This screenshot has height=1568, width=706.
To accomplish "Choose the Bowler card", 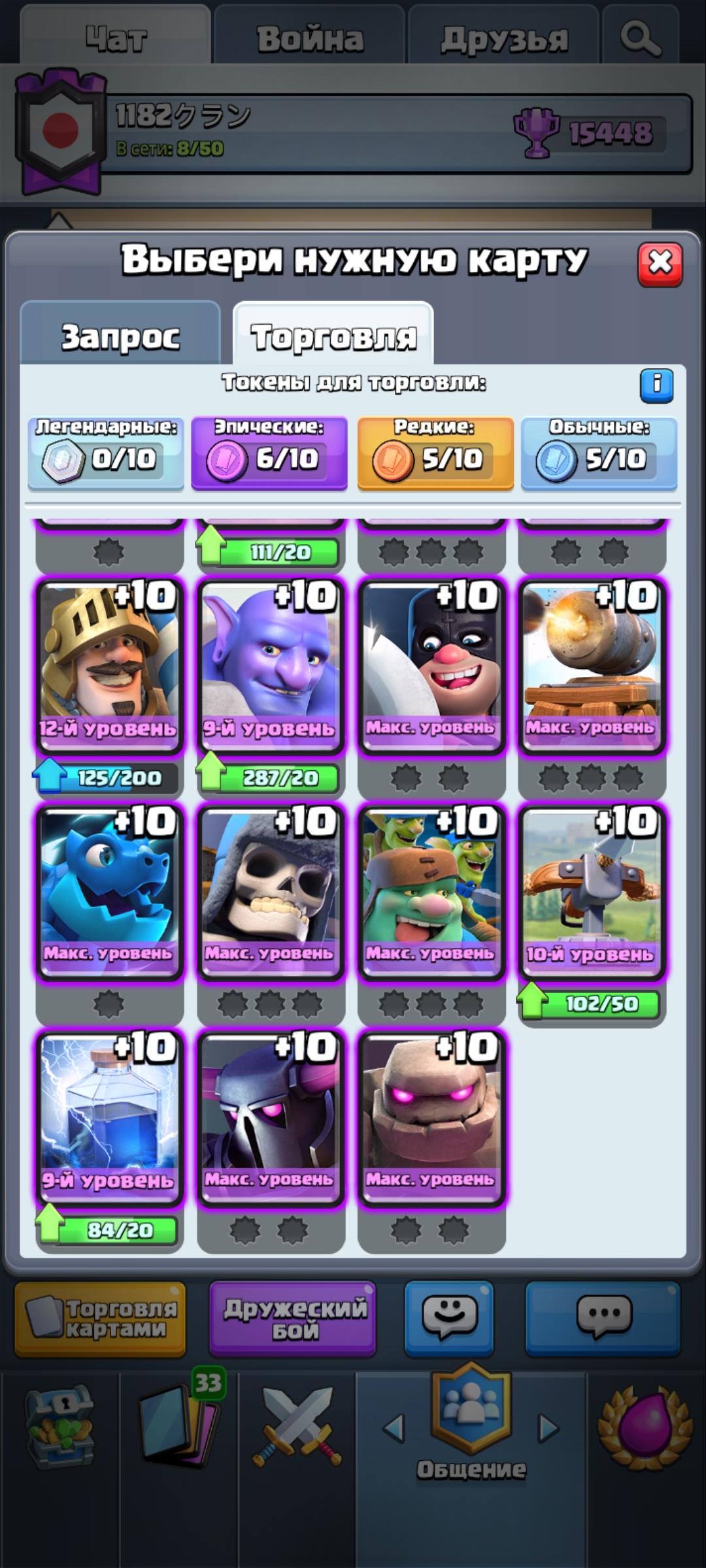I will [269, 666].
